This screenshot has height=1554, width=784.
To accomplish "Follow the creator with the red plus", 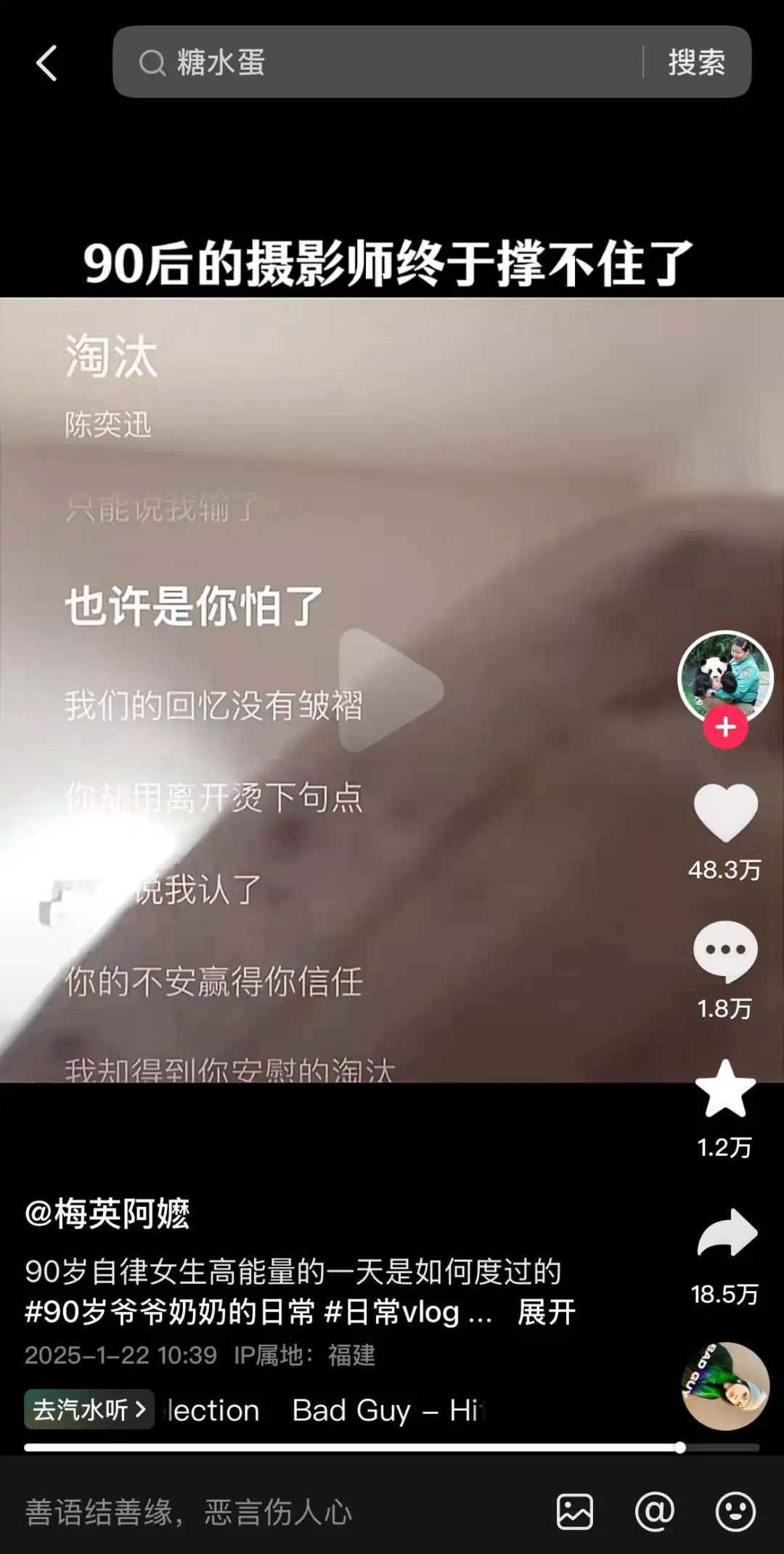I will pos(725,727).
